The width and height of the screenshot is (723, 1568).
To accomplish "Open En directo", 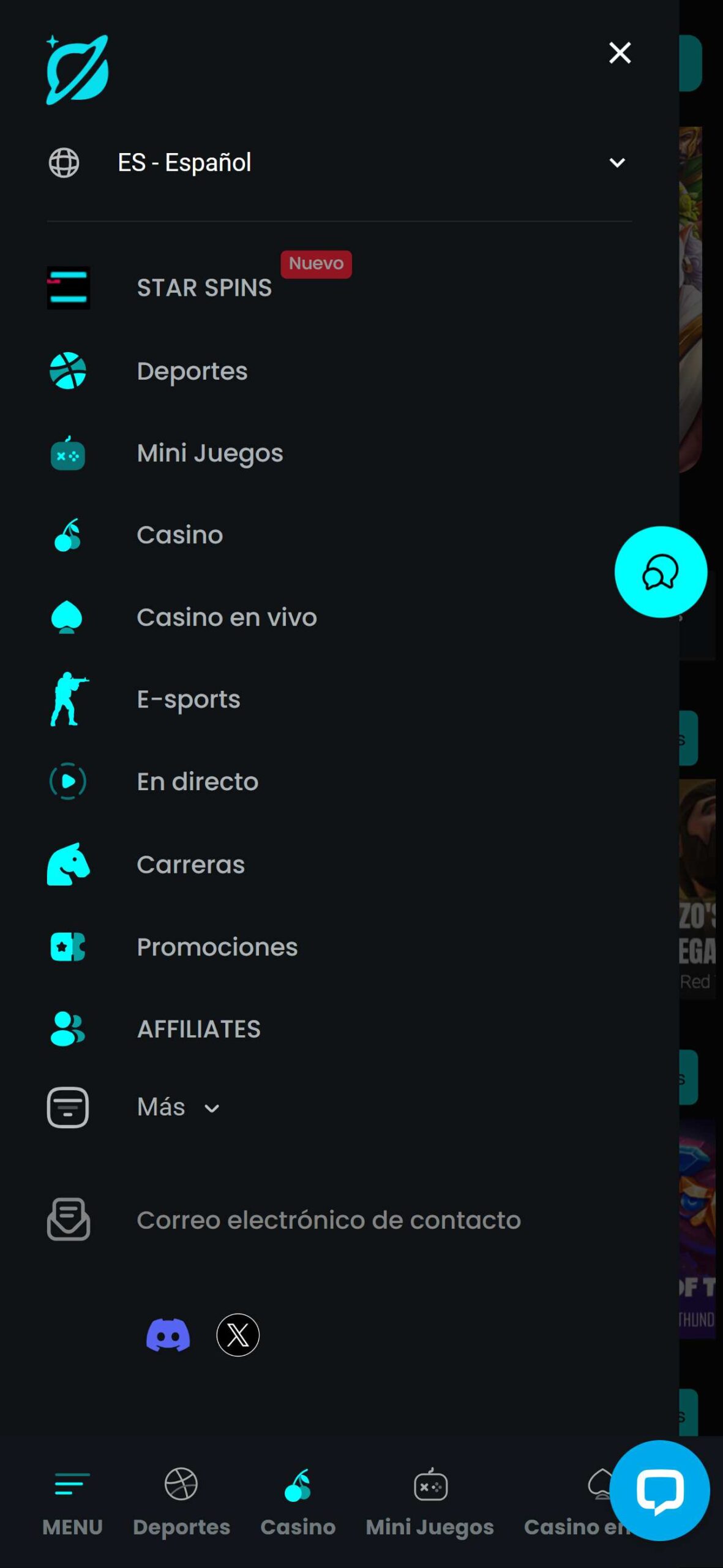I will (197, 782).
